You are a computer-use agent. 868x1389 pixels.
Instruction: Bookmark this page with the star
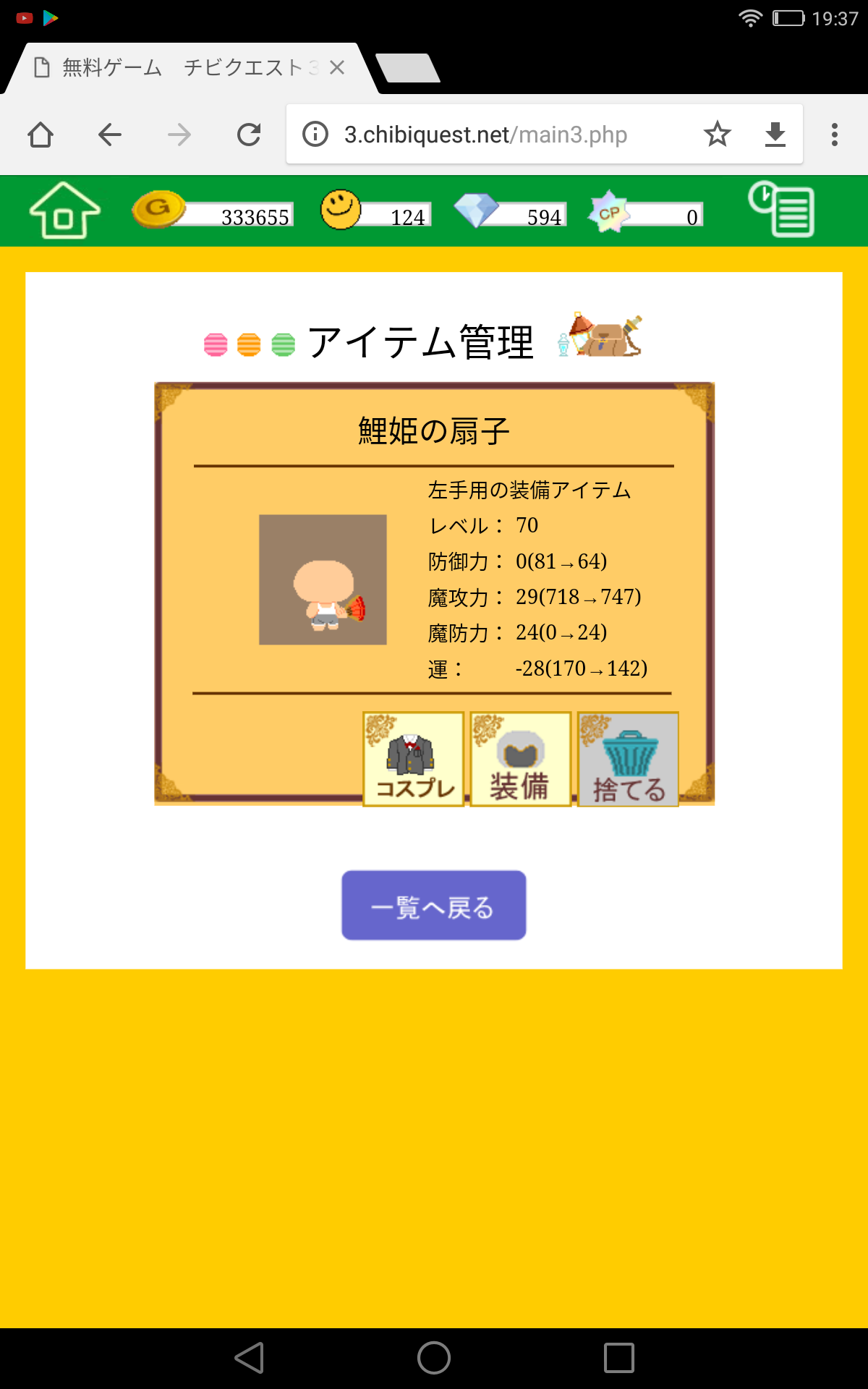click(717, 135)
